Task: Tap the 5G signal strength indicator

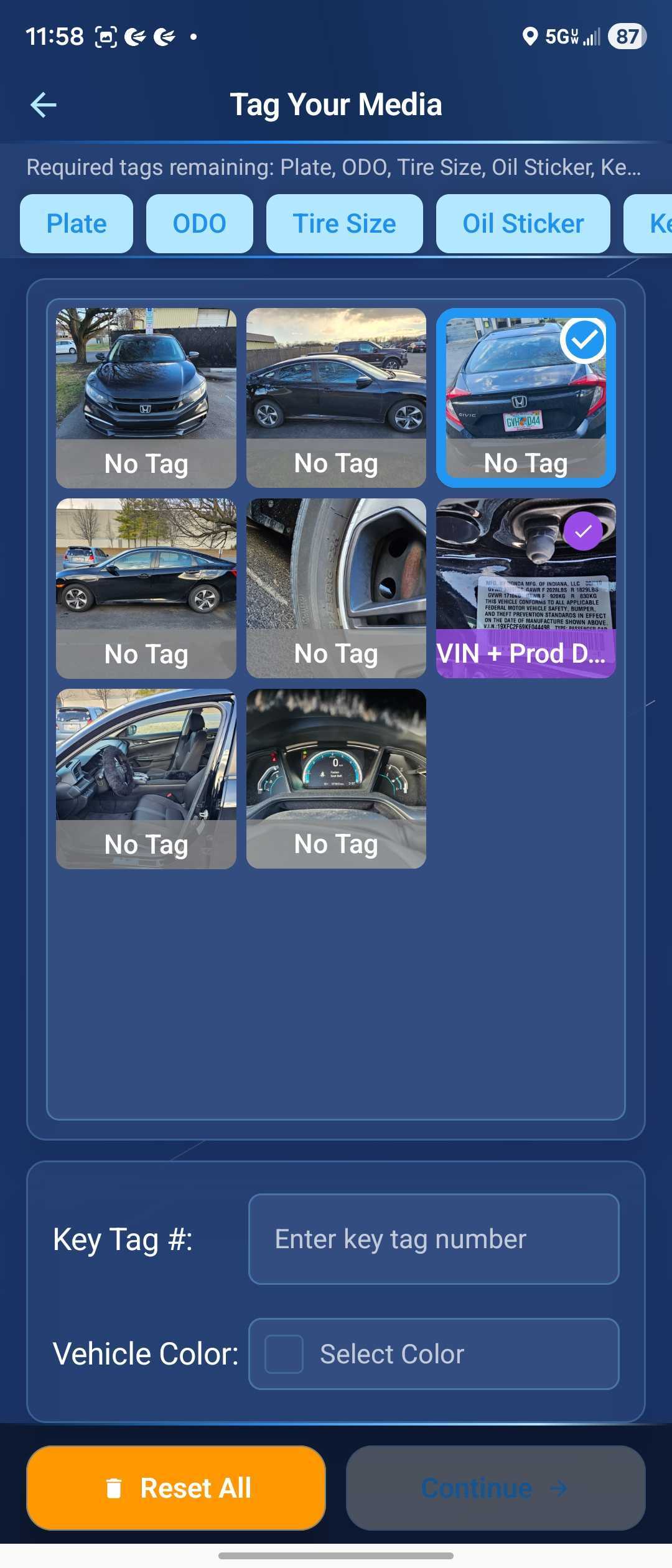Action: point(588,35)
